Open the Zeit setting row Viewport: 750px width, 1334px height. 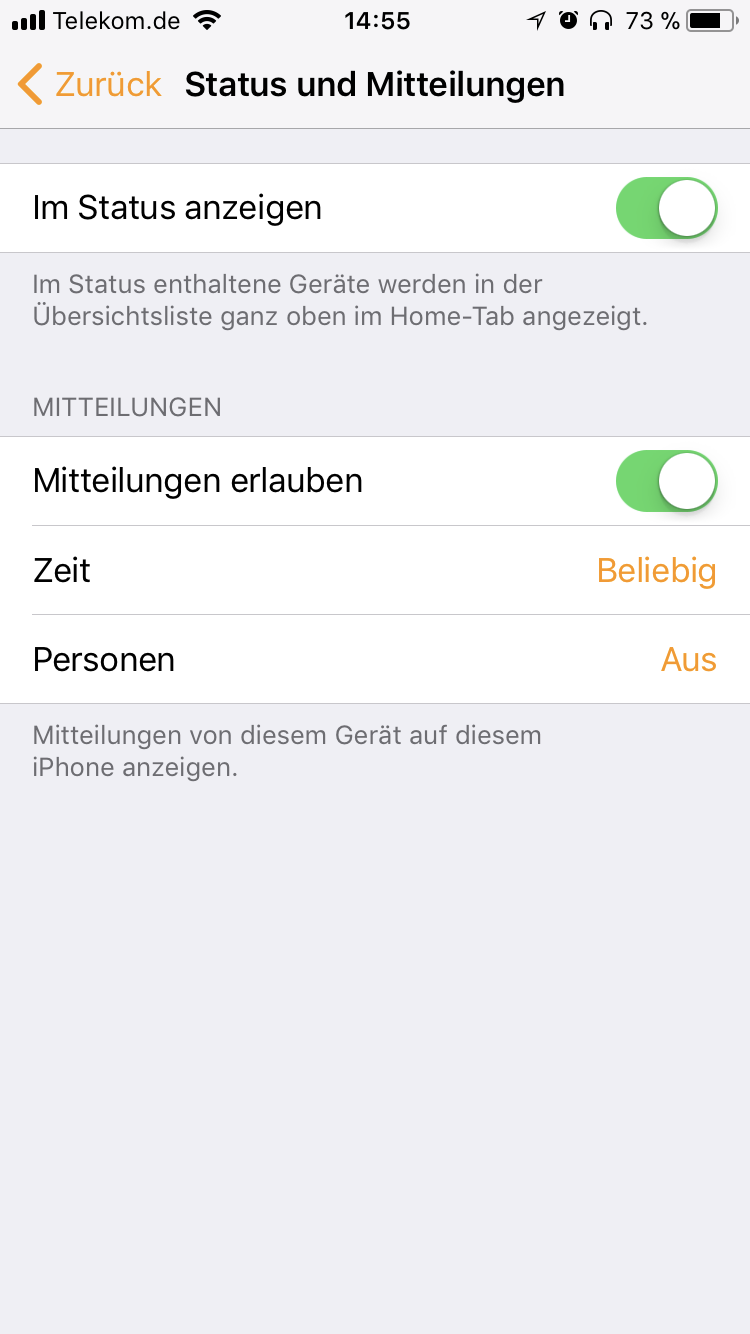point(375,570)
